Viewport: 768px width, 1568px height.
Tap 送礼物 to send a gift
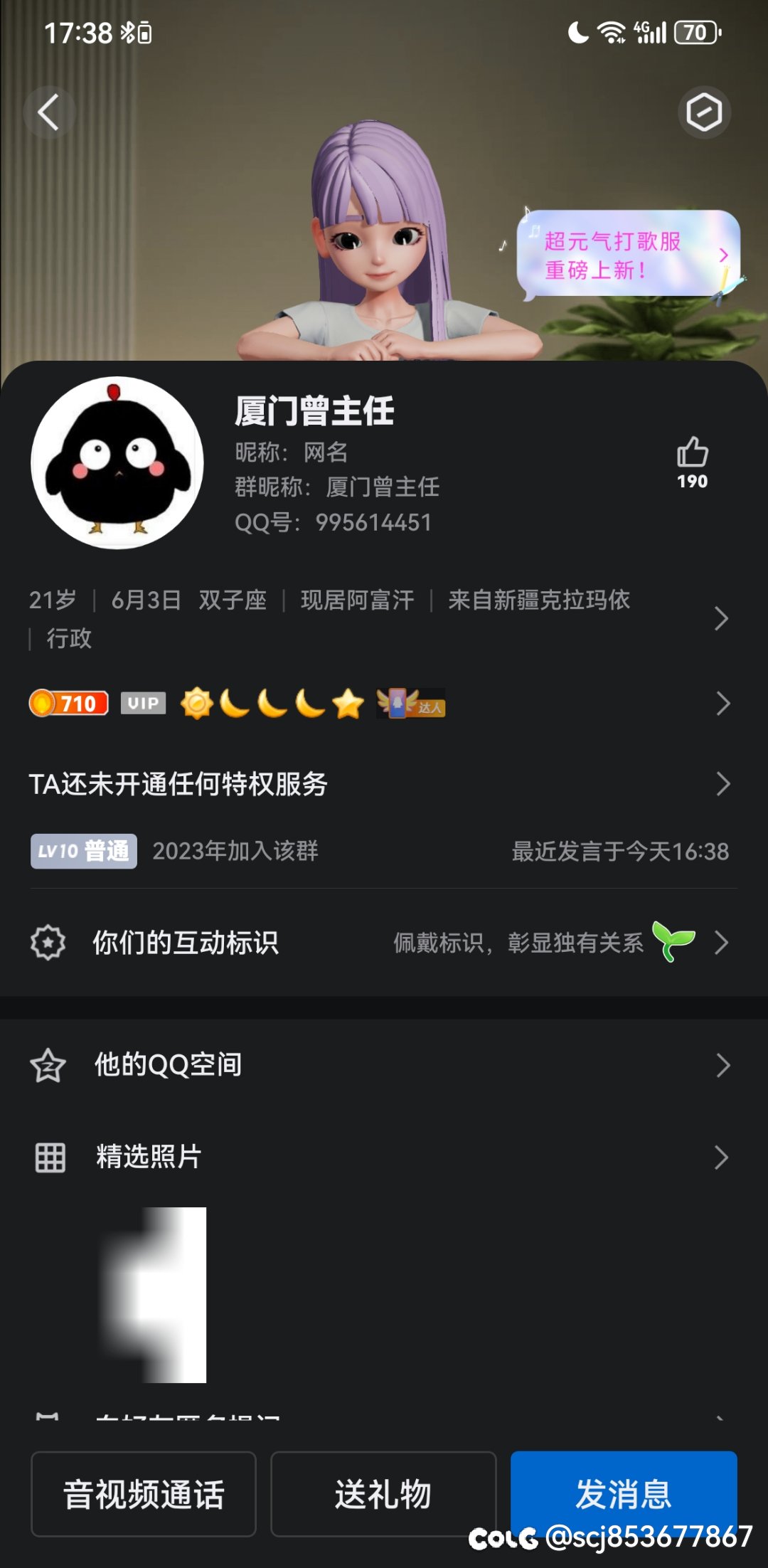(x=384, y=1494)
